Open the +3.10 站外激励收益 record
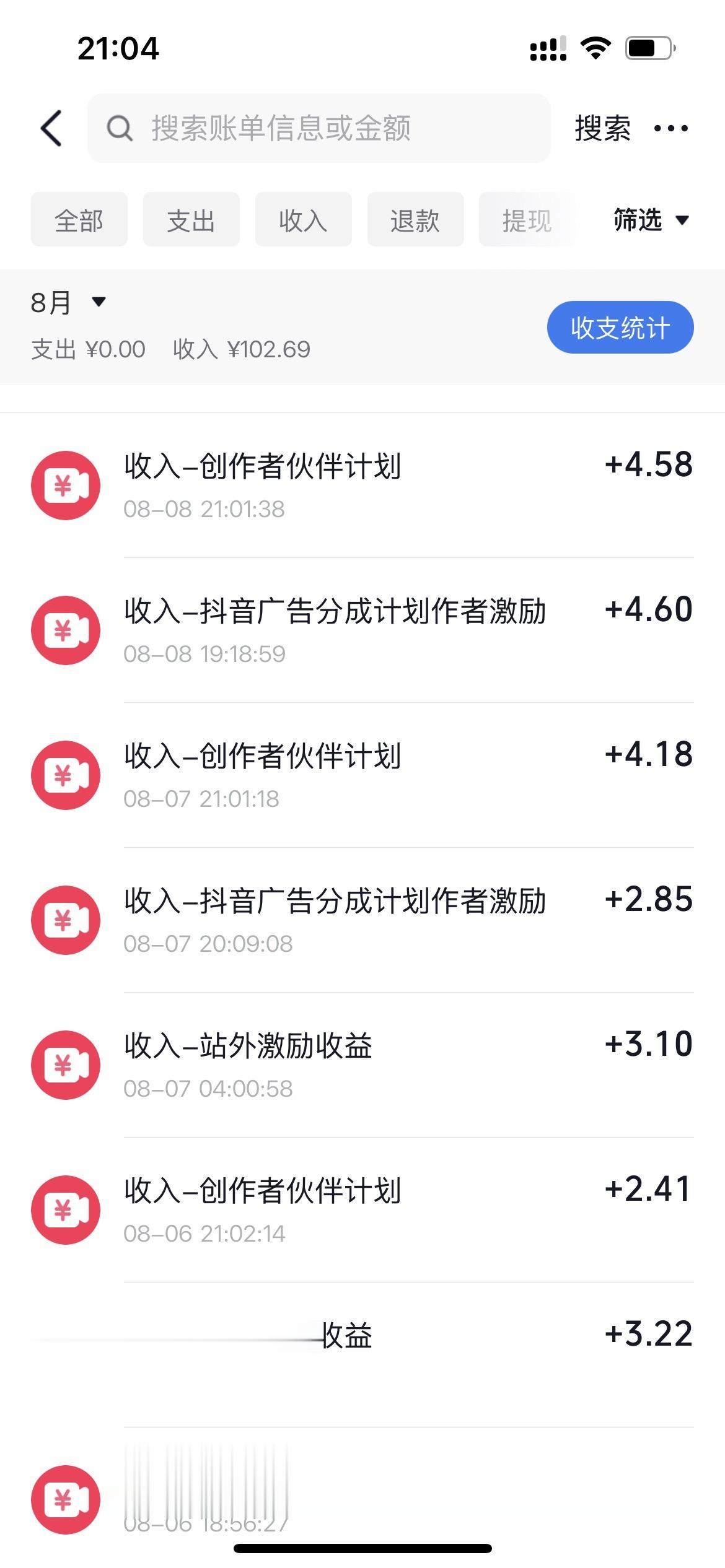The height and width of the screenshot is (1568, 725). coord(362,1065)
